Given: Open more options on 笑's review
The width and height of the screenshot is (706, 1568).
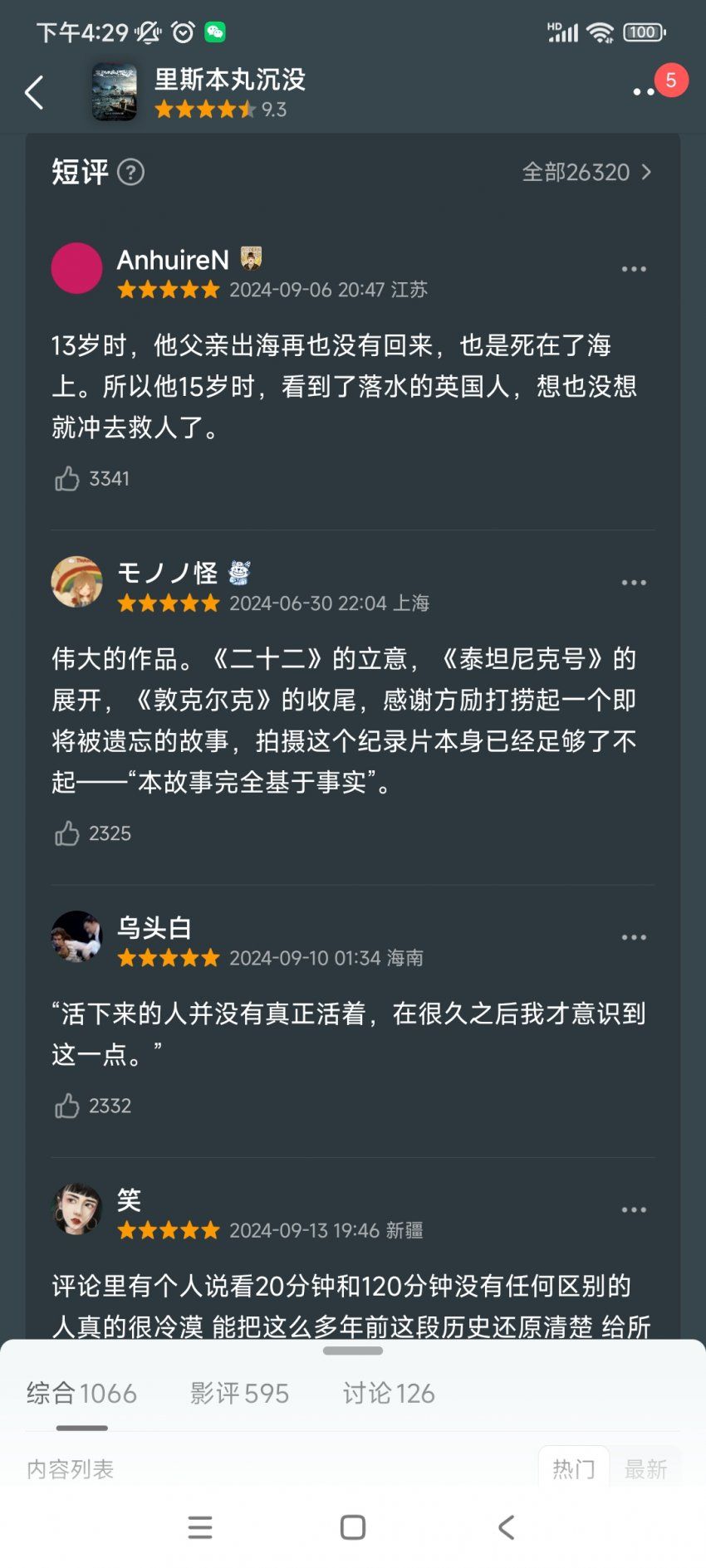Looking at the screenshot, I should click(634, 1209).
